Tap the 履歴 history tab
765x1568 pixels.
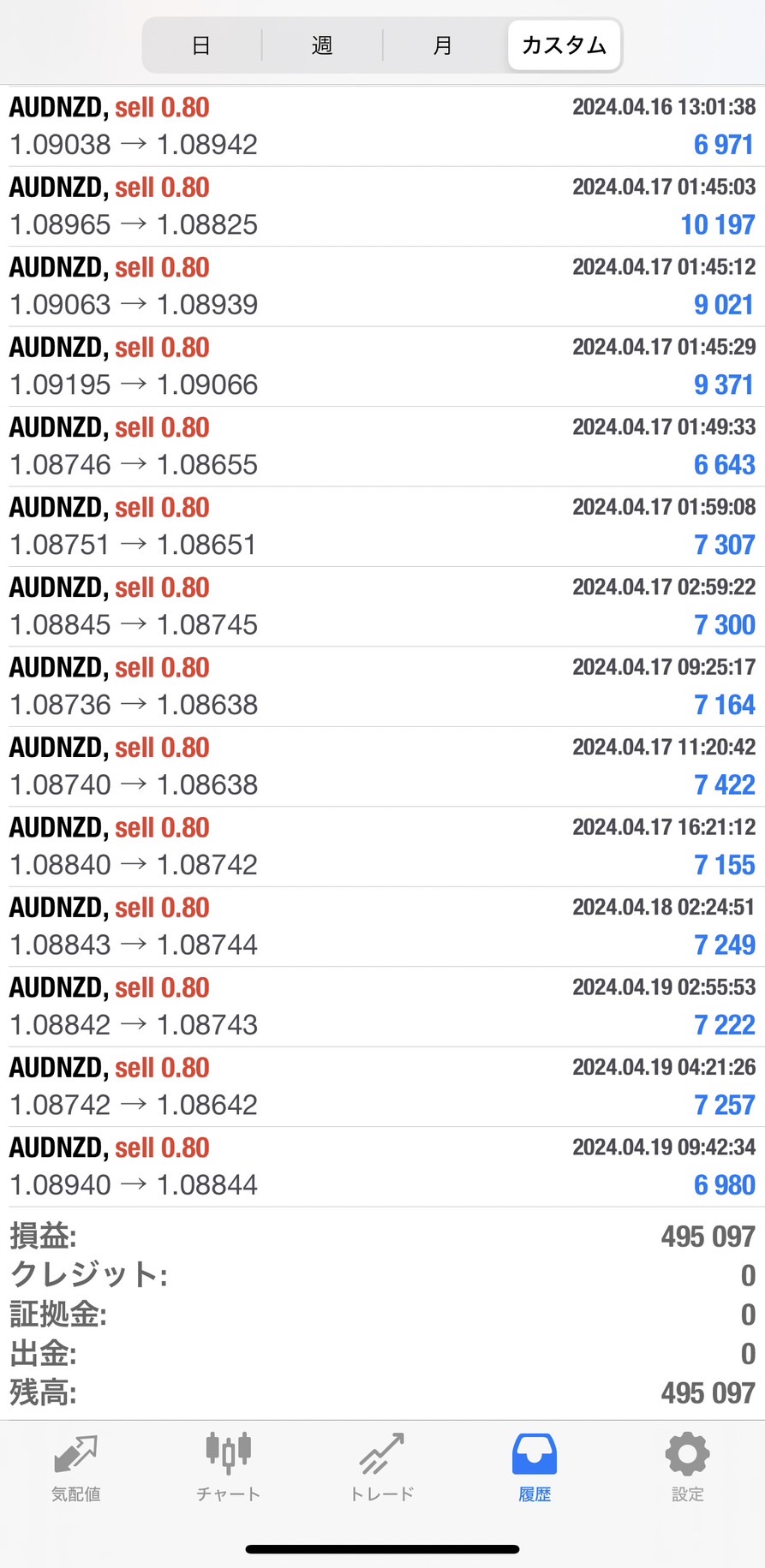(535, 1468)
